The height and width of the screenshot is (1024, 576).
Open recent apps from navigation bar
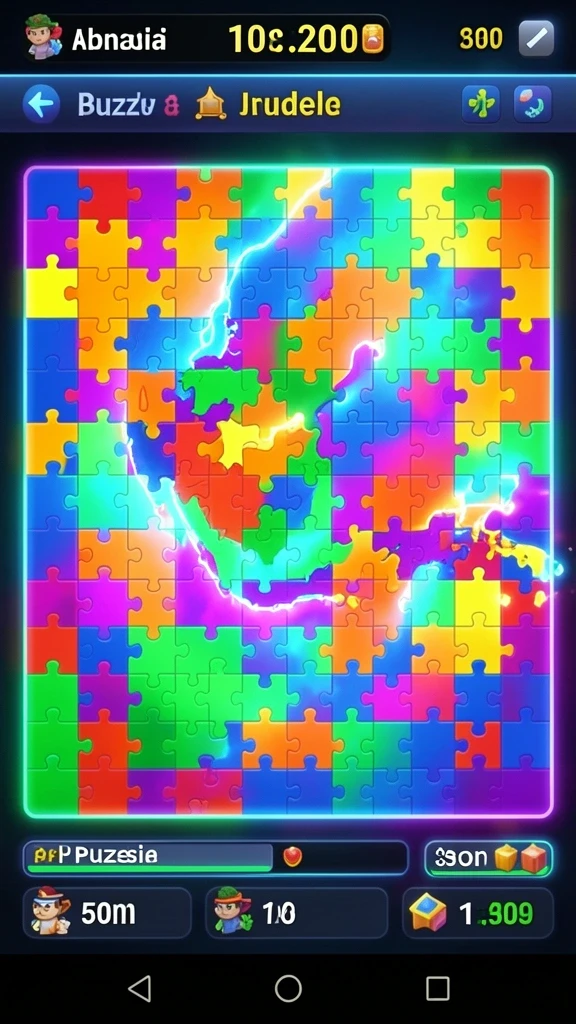[x=438, y=989]
